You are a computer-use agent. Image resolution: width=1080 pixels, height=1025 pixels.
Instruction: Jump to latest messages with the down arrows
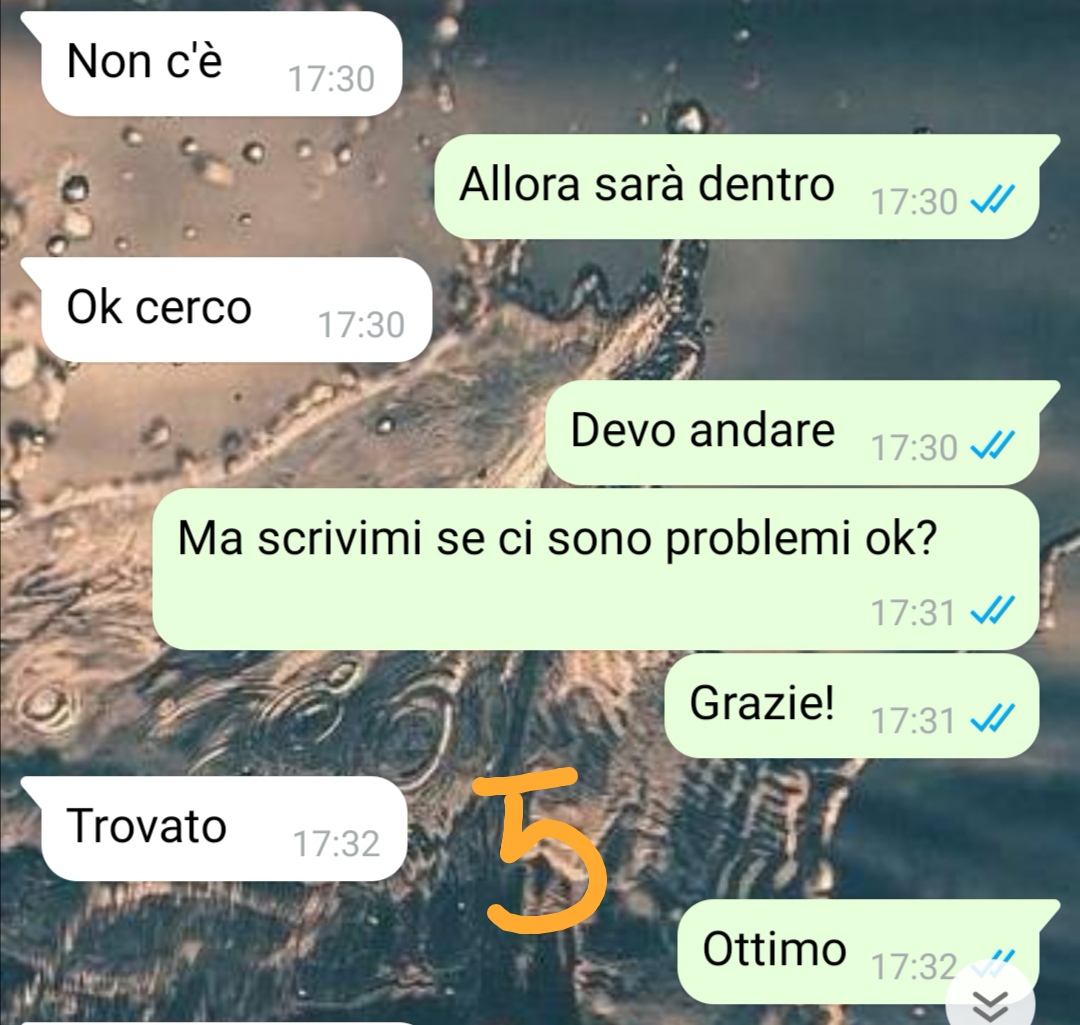click(990, 1003)
